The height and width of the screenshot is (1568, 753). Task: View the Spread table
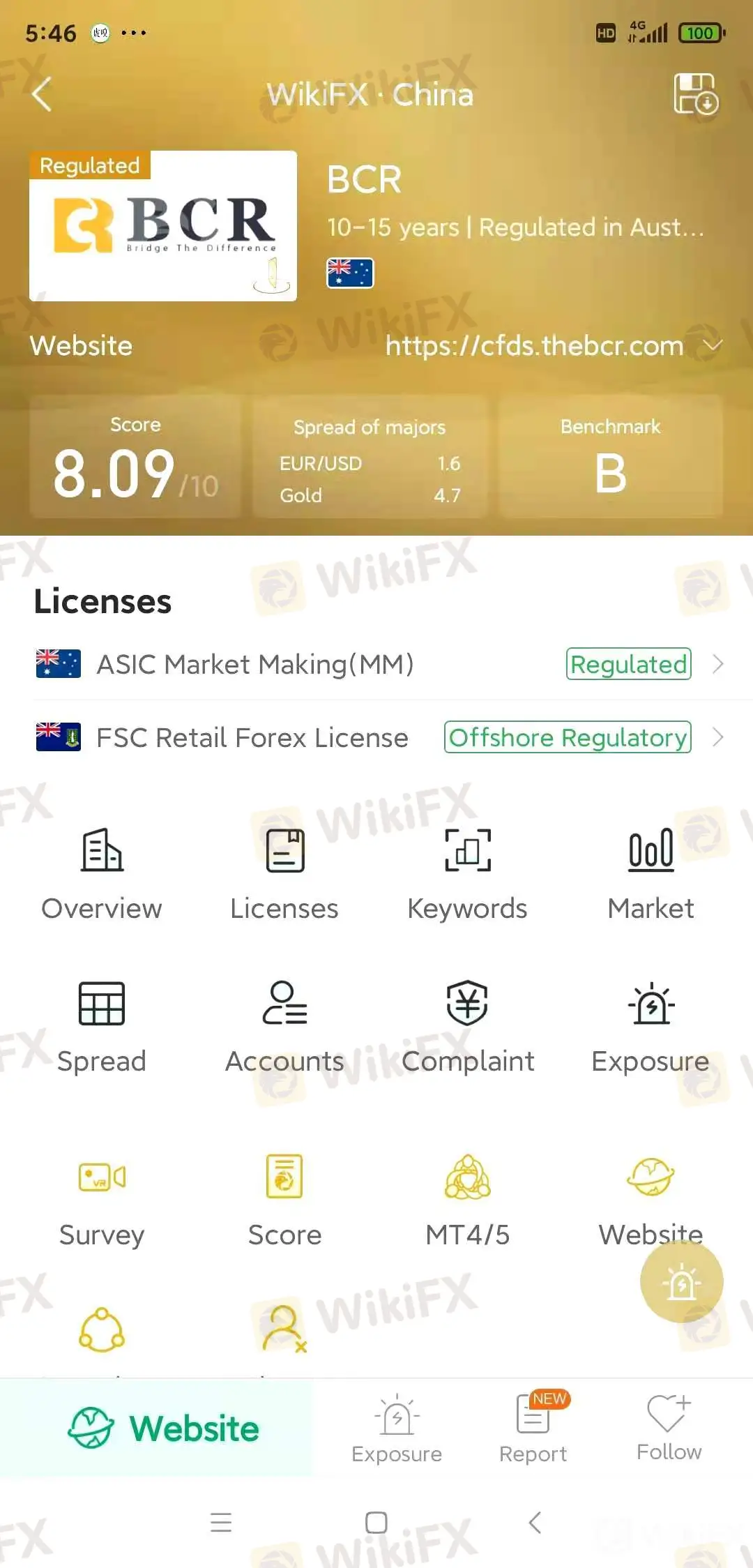pyautogui.click(x=102, y=1027)
